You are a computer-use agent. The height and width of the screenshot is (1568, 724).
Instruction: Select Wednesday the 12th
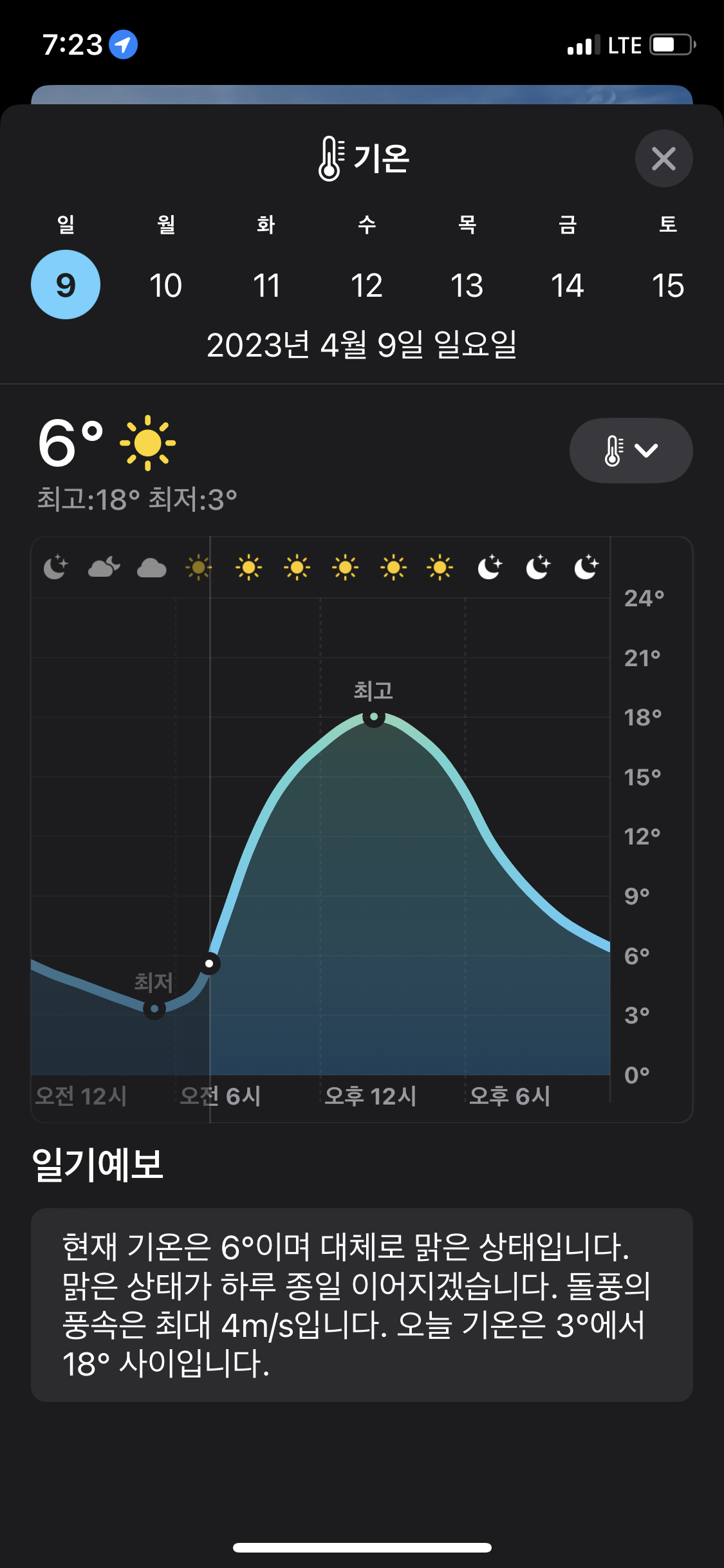point(367,285)
